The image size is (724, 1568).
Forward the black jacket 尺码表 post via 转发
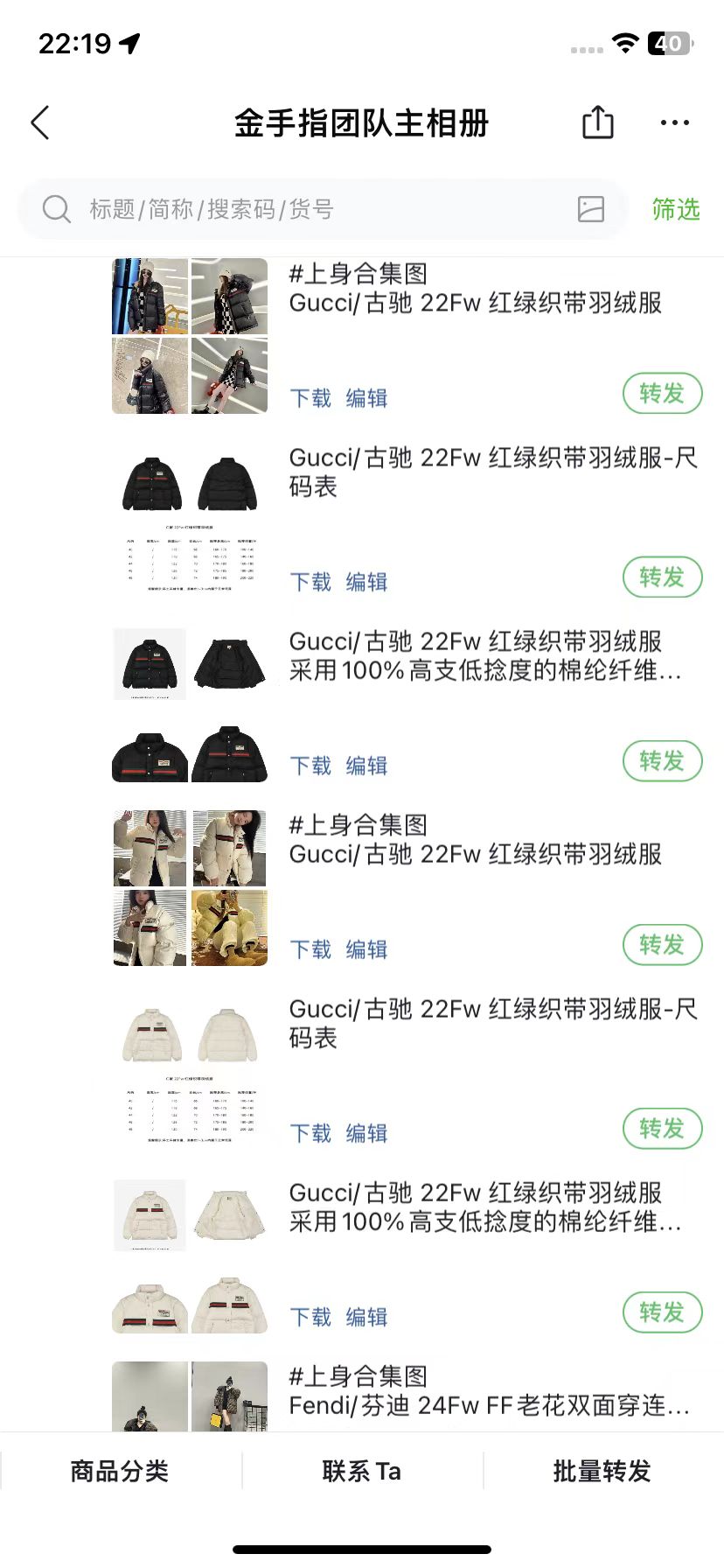[x=662, y=577]
